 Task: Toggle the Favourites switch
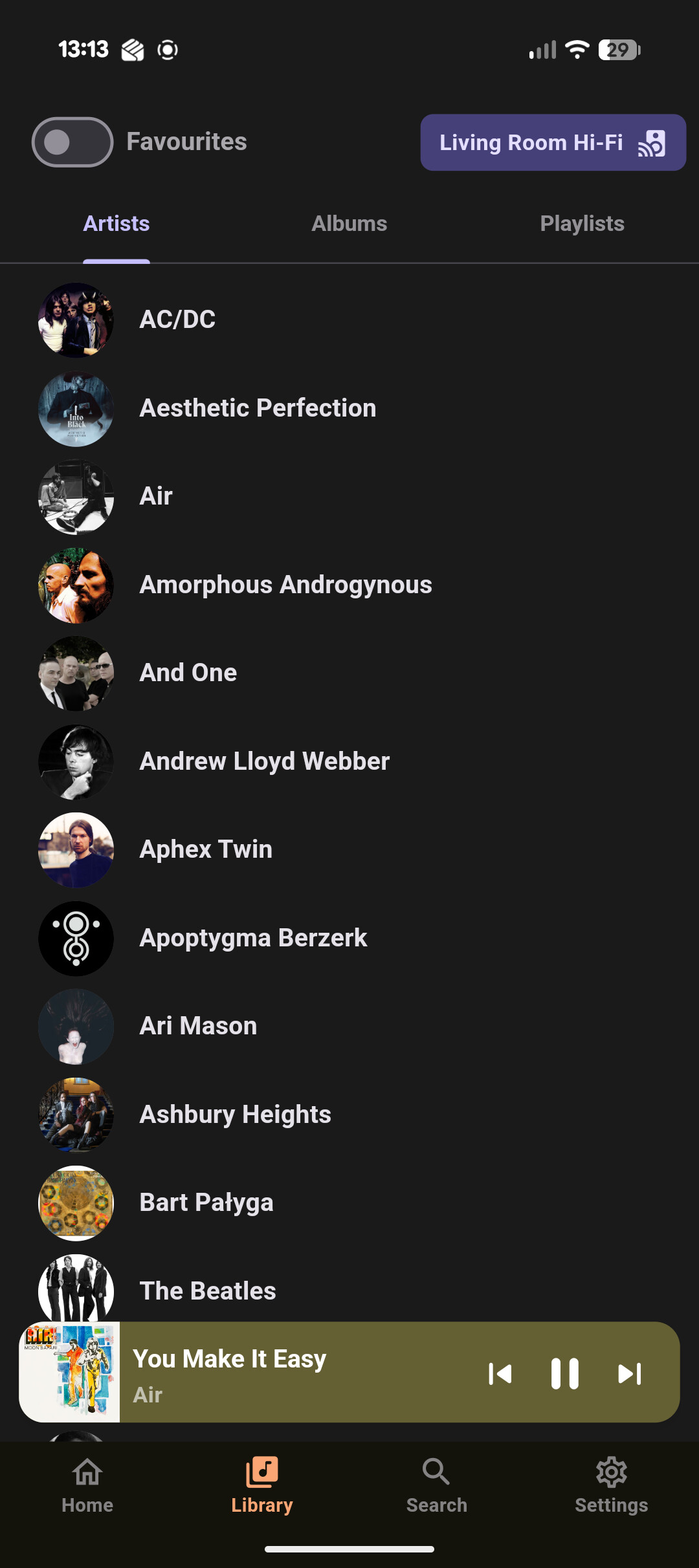72,142
